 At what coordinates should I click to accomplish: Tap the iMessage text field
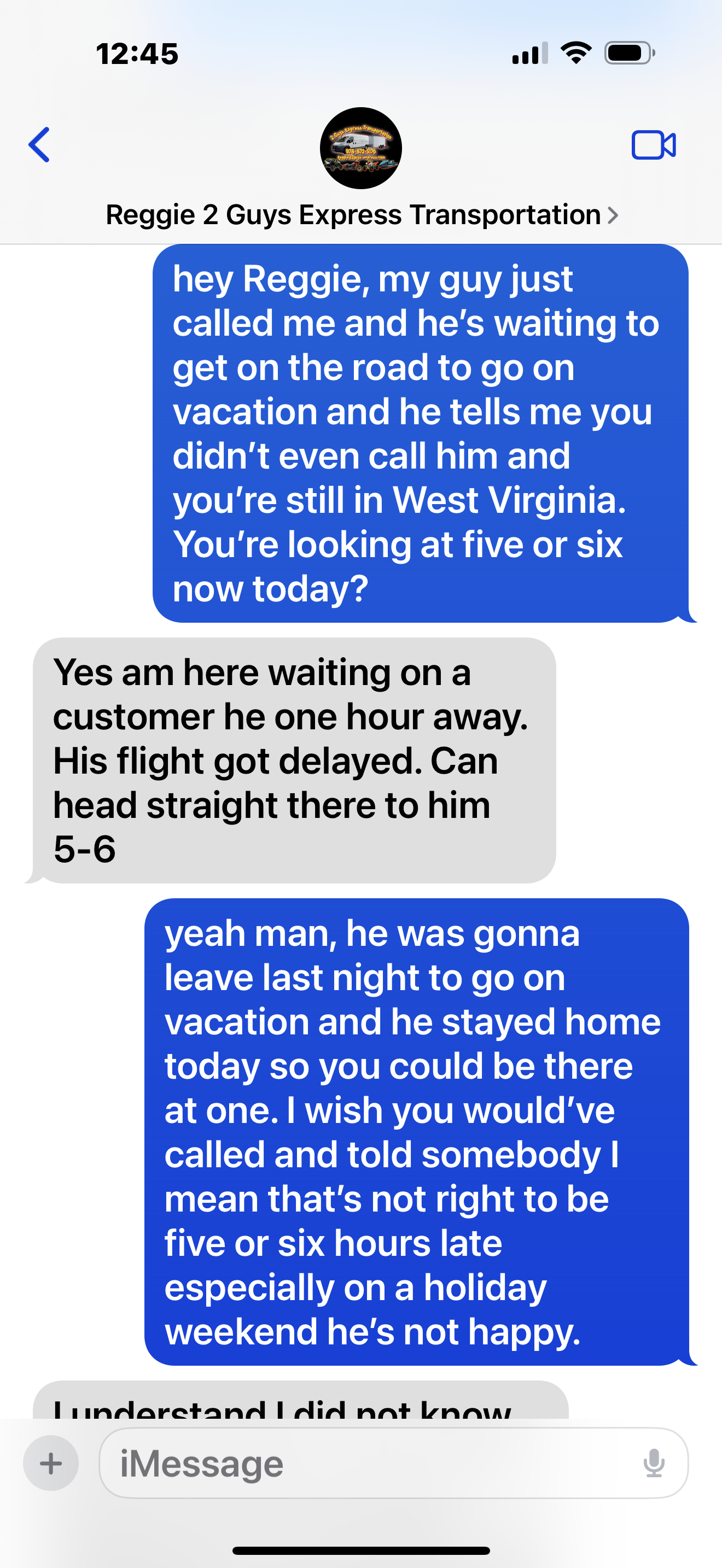click(x=365, y=1462)
